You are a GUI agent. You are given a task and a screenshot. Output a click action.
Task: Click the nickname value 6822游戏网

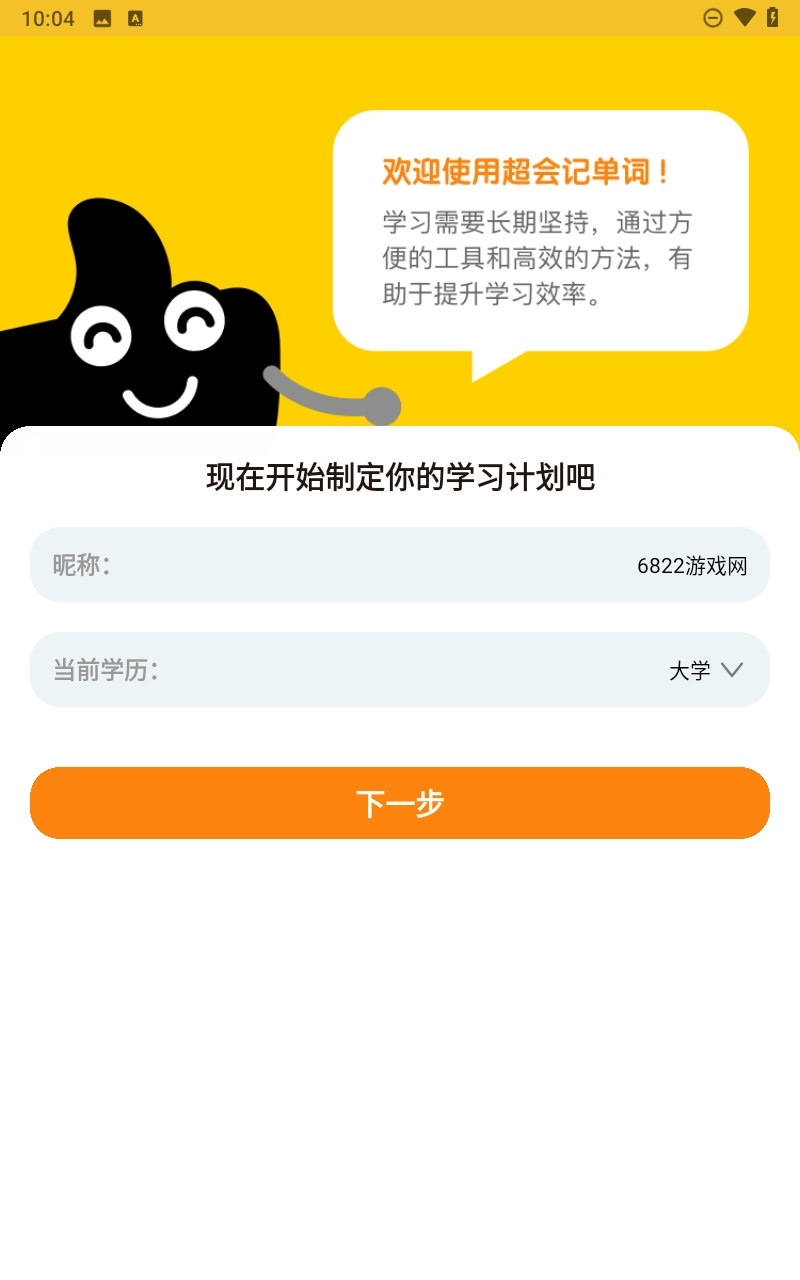692,564
